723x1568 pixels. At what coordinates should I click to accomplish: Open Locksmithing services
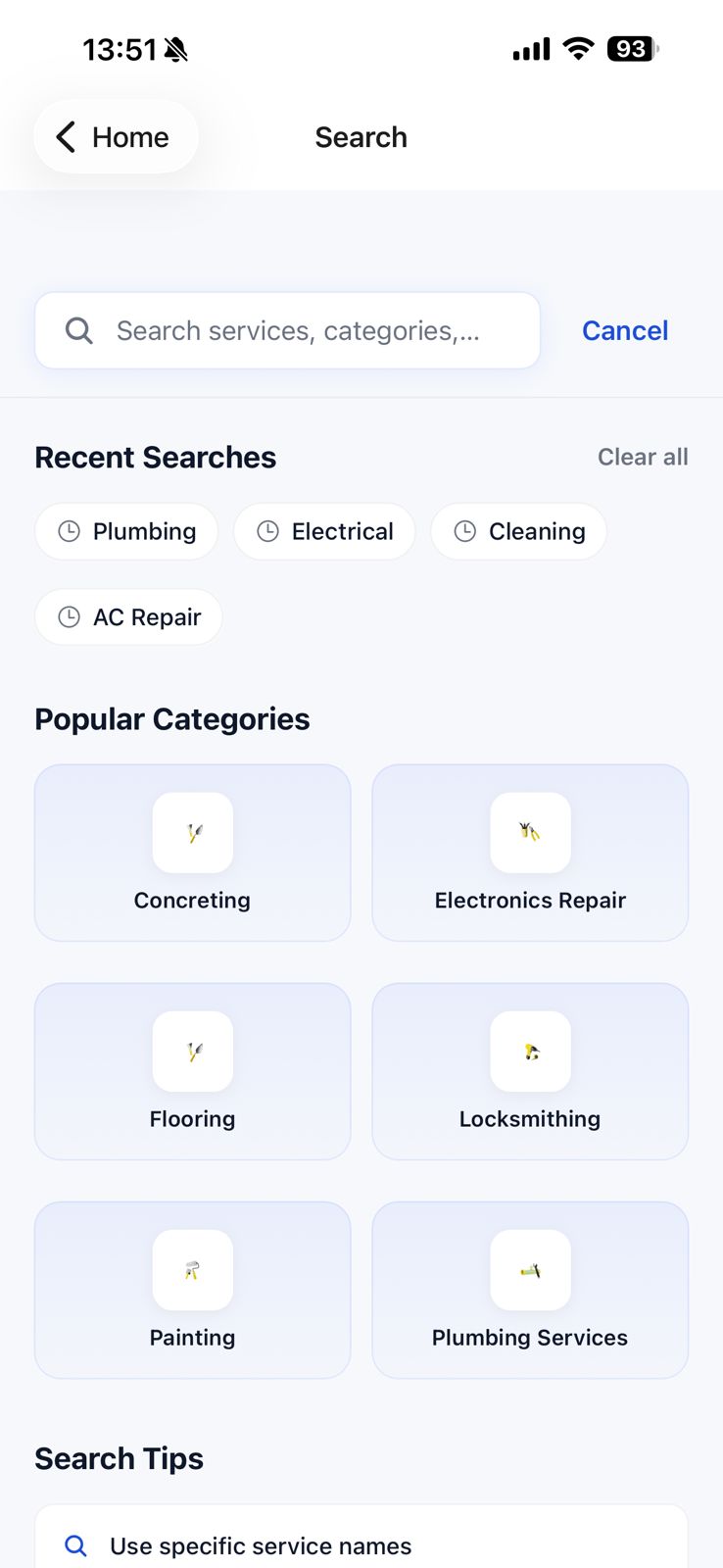(x=530, y=1071)
